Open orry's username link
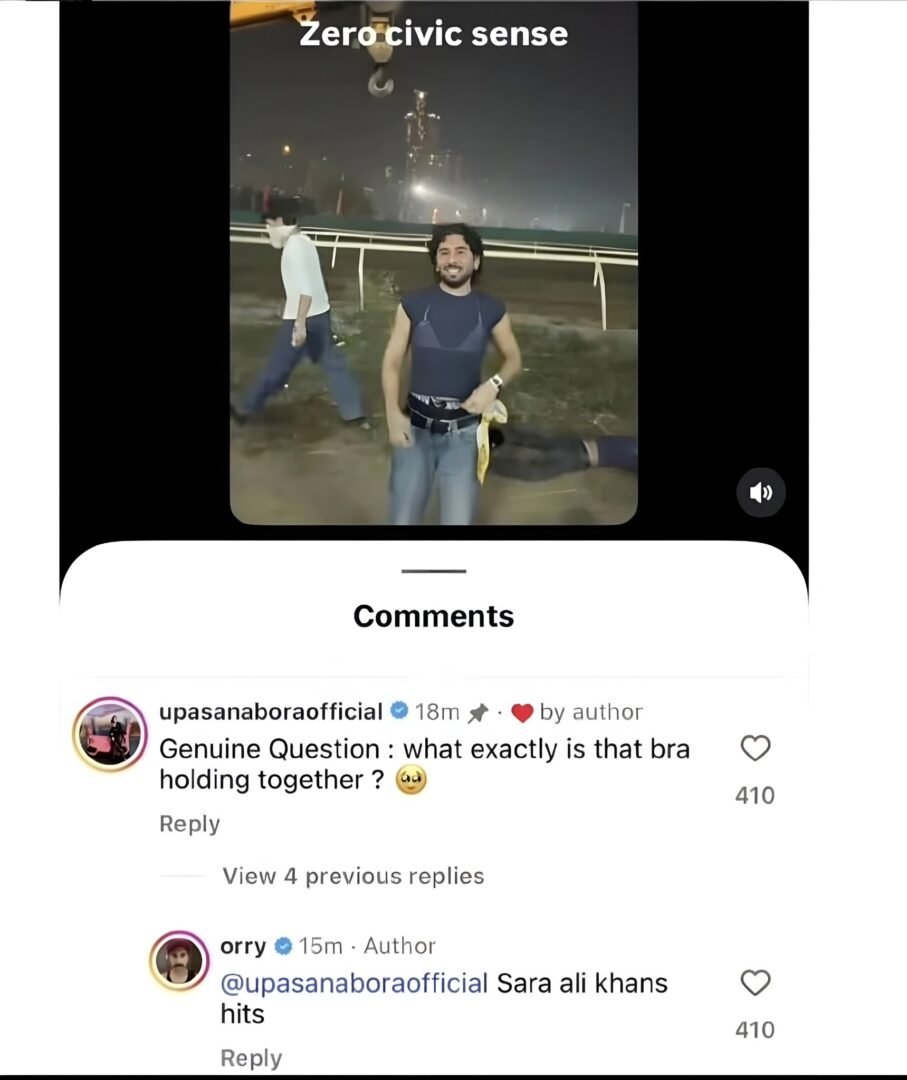Viewport: 907px width, 1080px height. (x=243, y=946)
